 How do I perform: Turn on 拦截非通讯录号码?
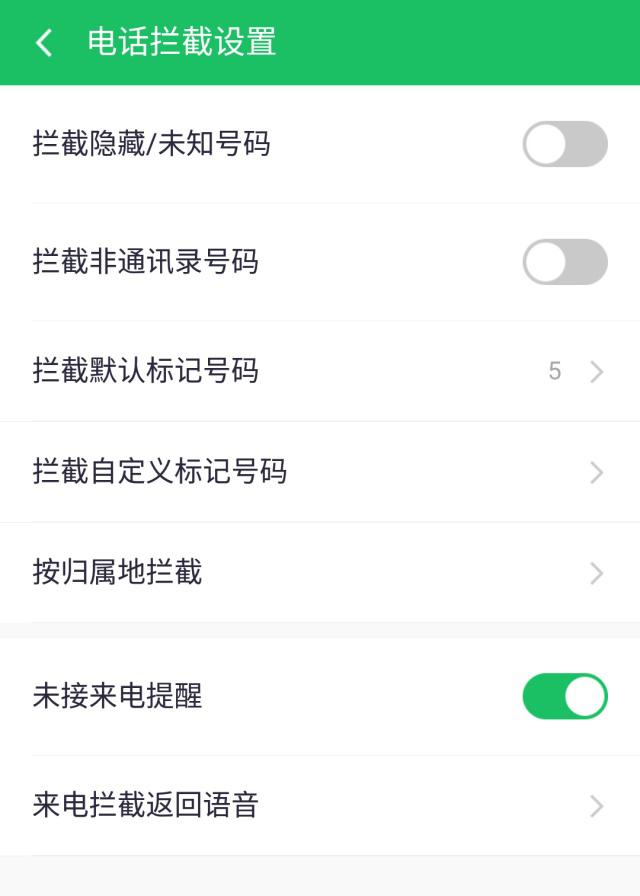point(564,262)
